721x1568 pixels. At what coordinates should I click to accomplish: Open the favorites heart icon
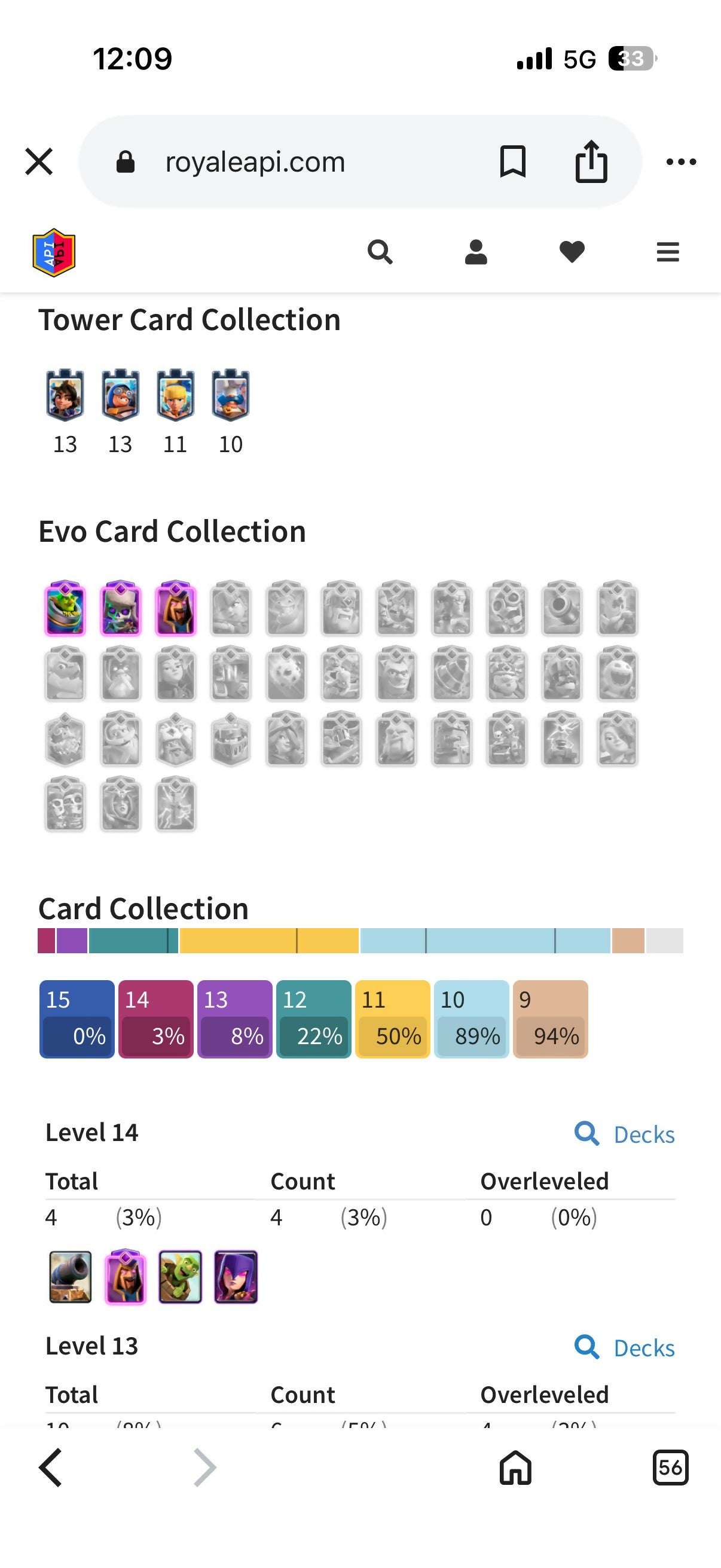572,251
